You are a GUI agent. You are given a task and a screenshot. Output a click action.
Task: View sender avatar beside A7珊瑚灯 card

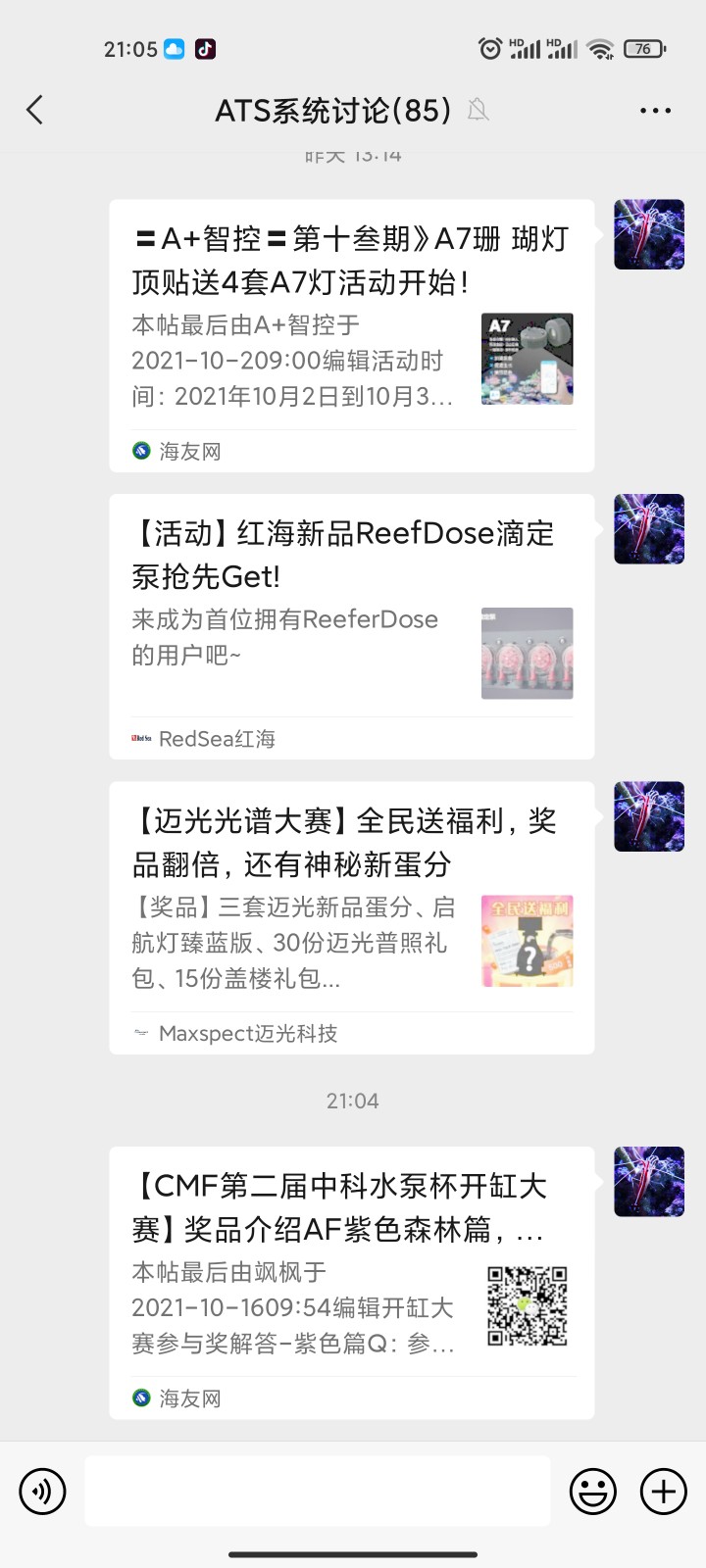(x=649, y=235)
